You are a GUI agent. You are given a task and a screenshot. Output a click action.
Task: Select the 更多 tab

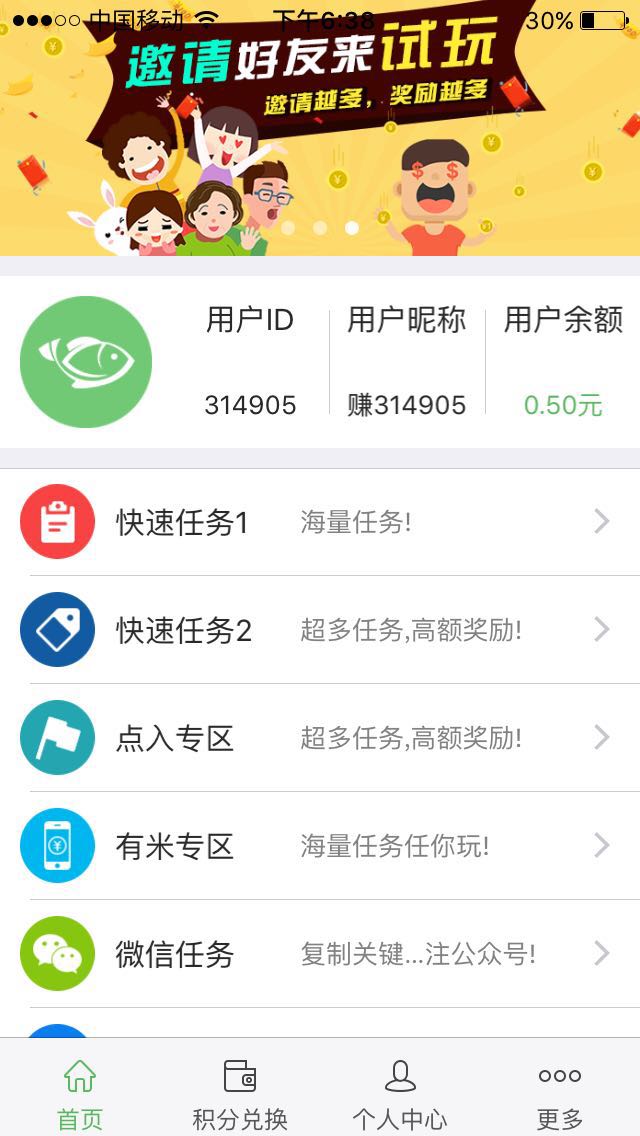pyautogui.click(x=560, y=1094)
